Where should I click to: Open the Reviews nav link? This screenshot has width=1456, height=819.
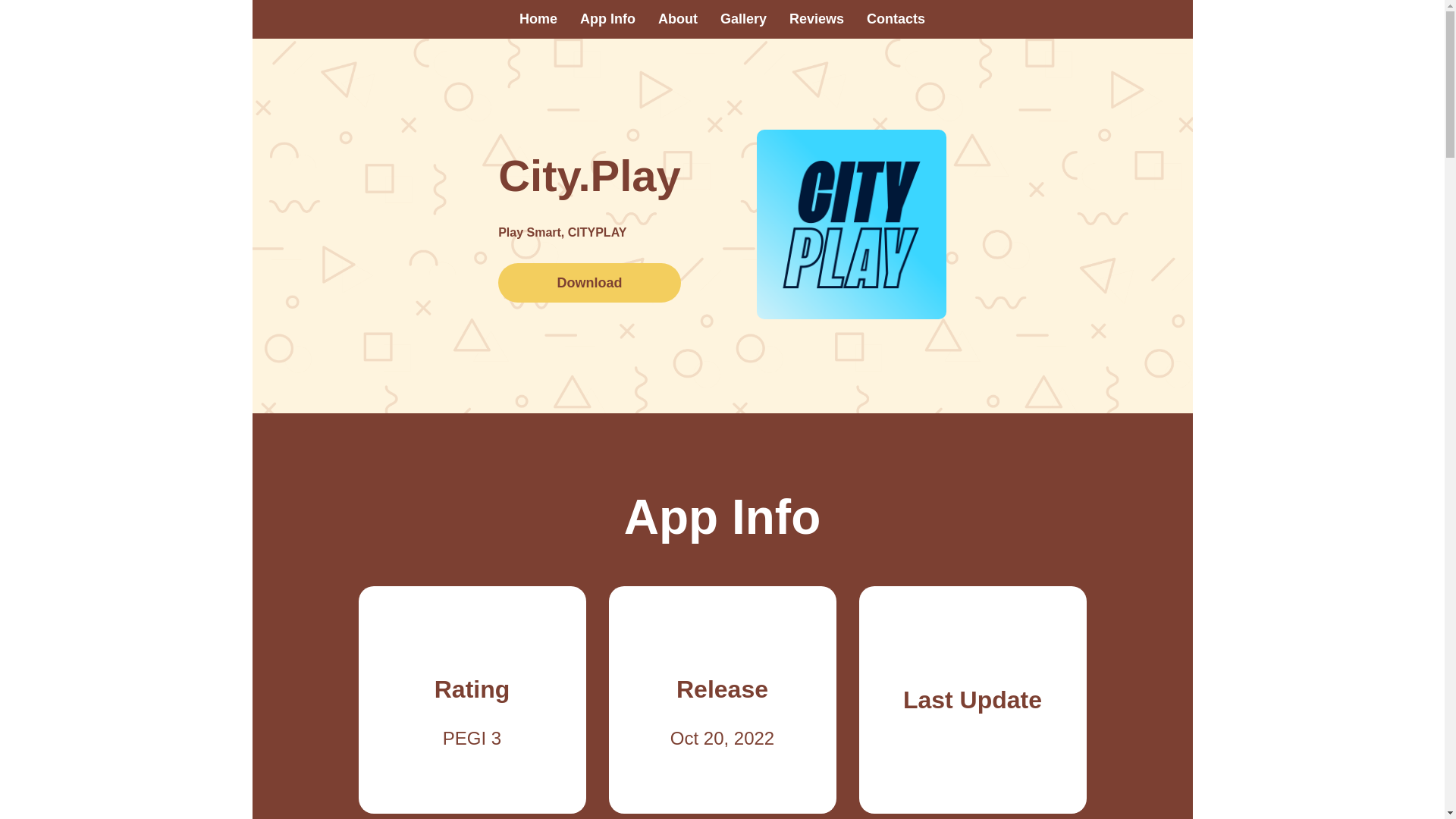(x=816, y=19)
